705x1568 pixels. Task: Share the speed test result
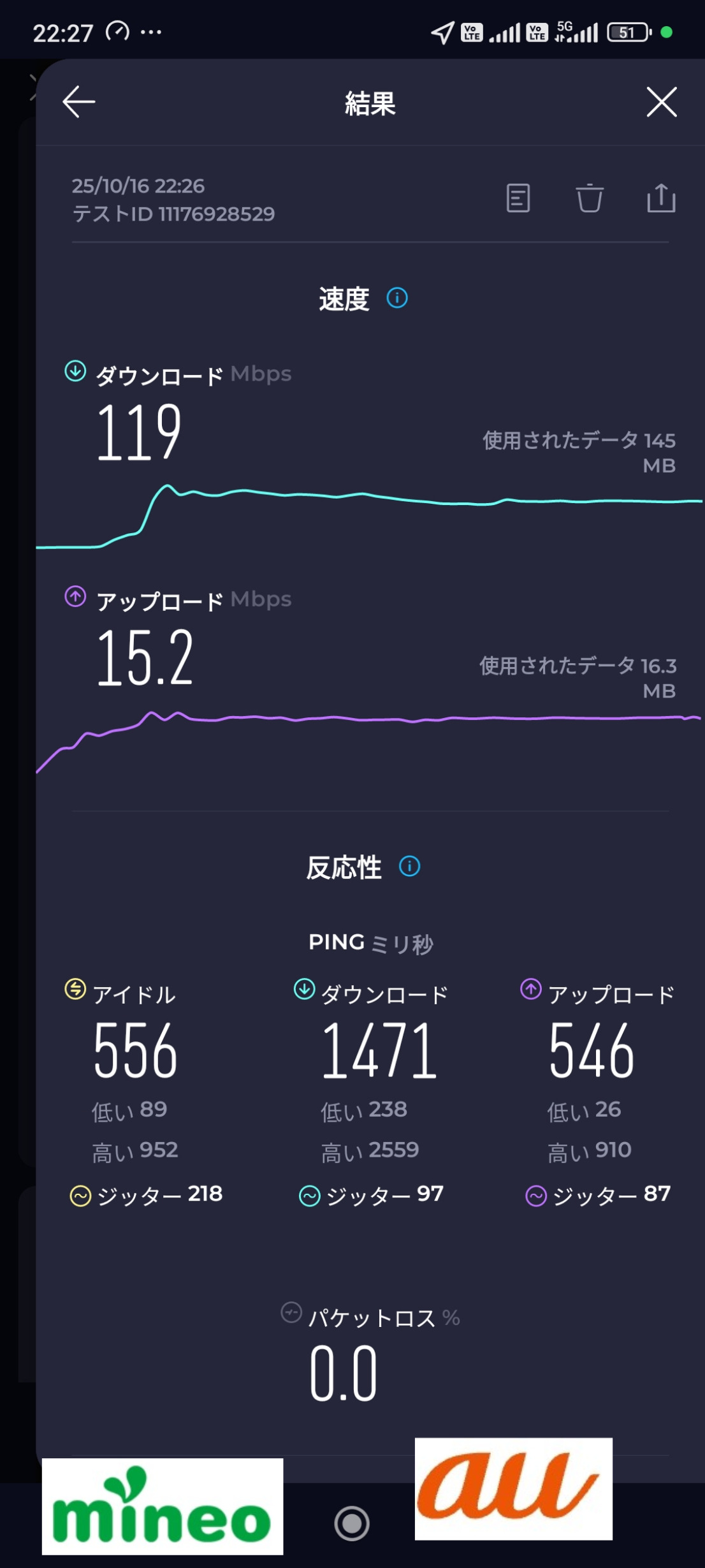661,198
